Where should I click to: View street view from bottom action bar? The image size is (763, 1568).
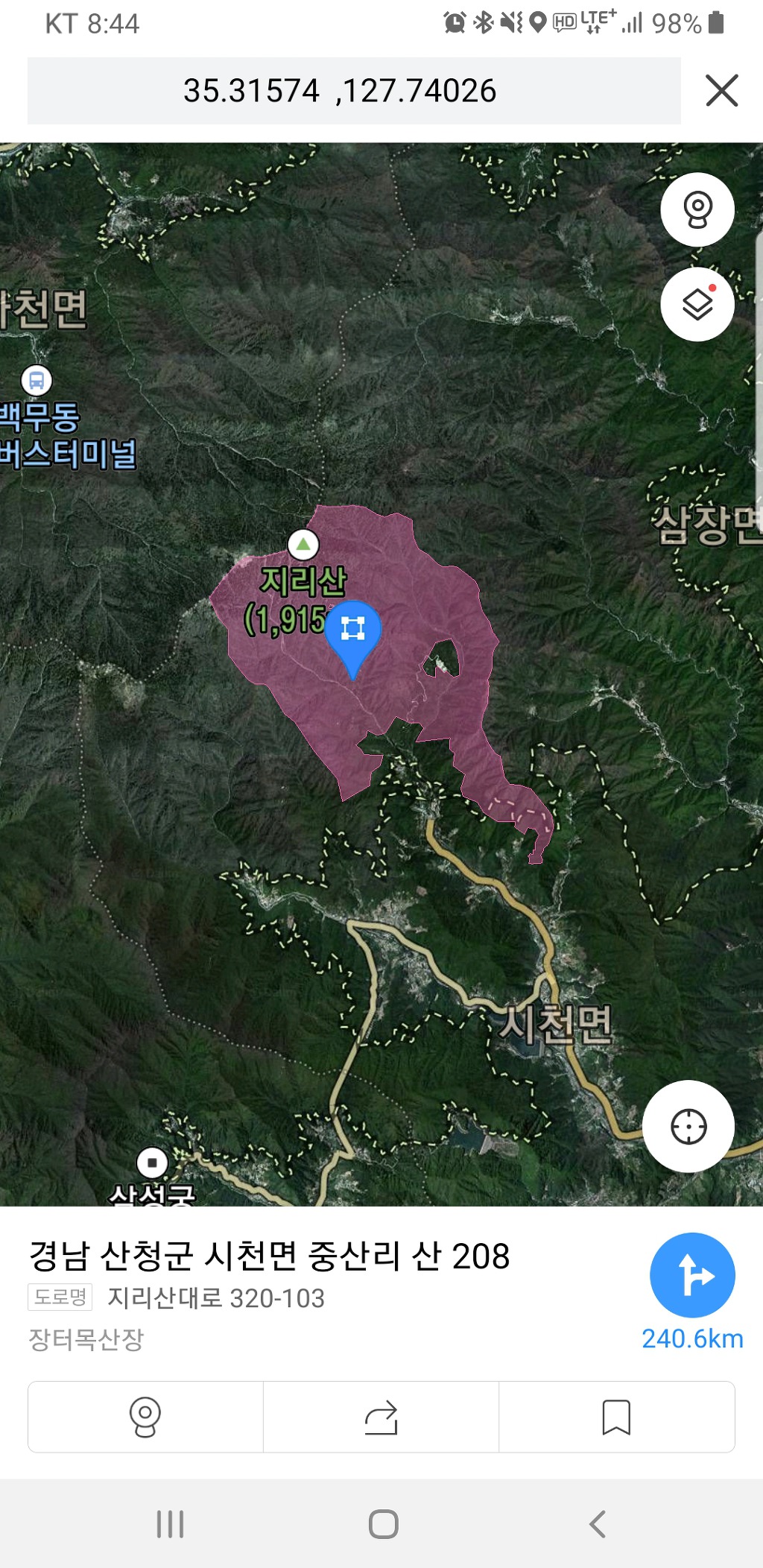[x=145, y=1417]
